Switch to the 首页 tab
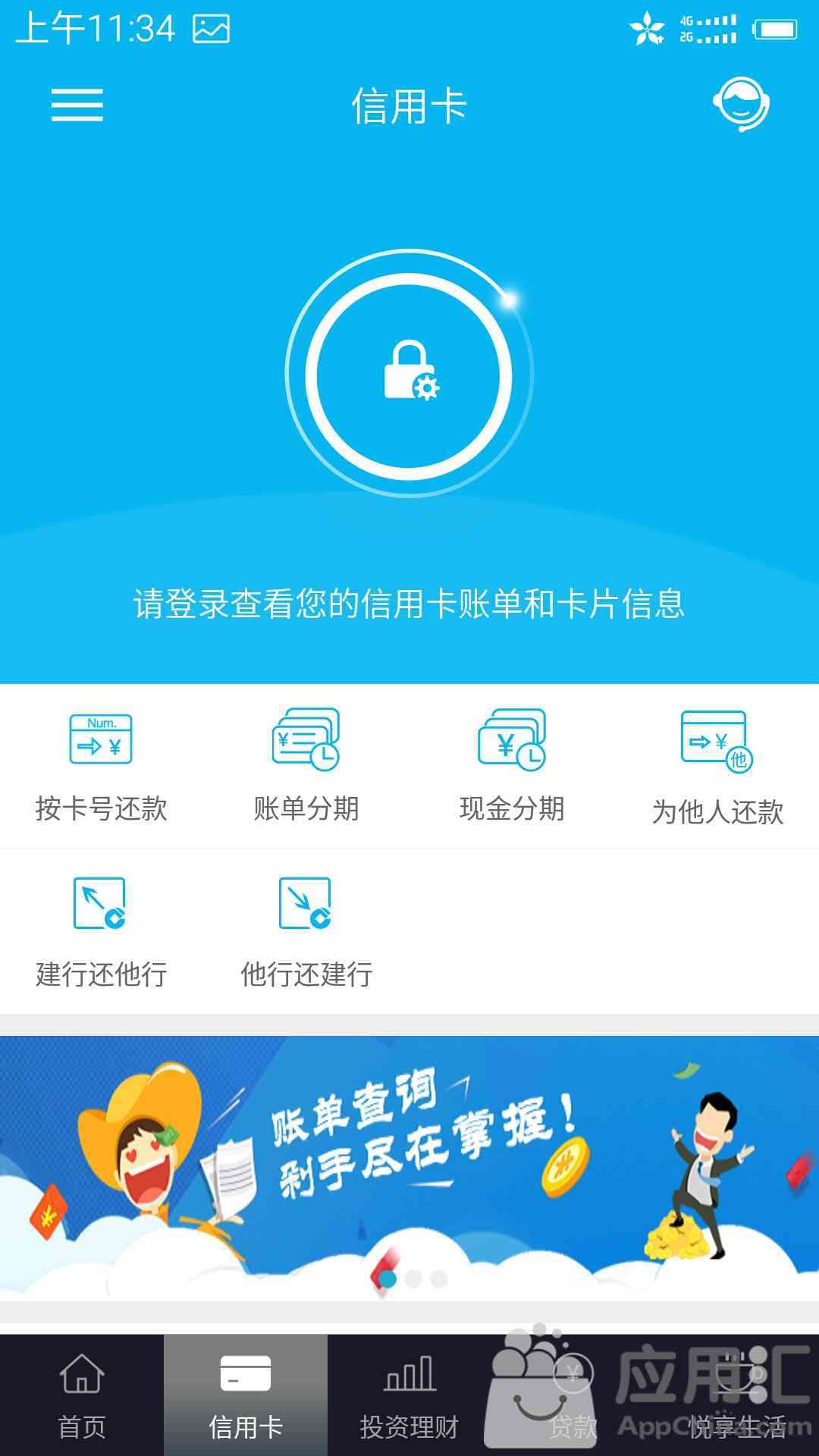 (82, 1395)
